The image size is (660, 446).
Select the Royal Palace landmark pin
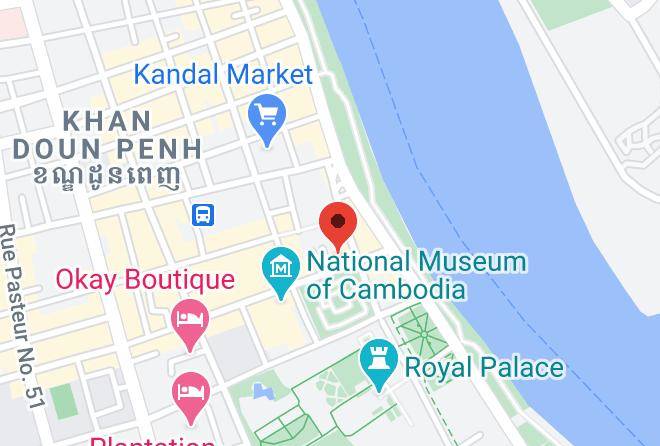tap(379, 365)
